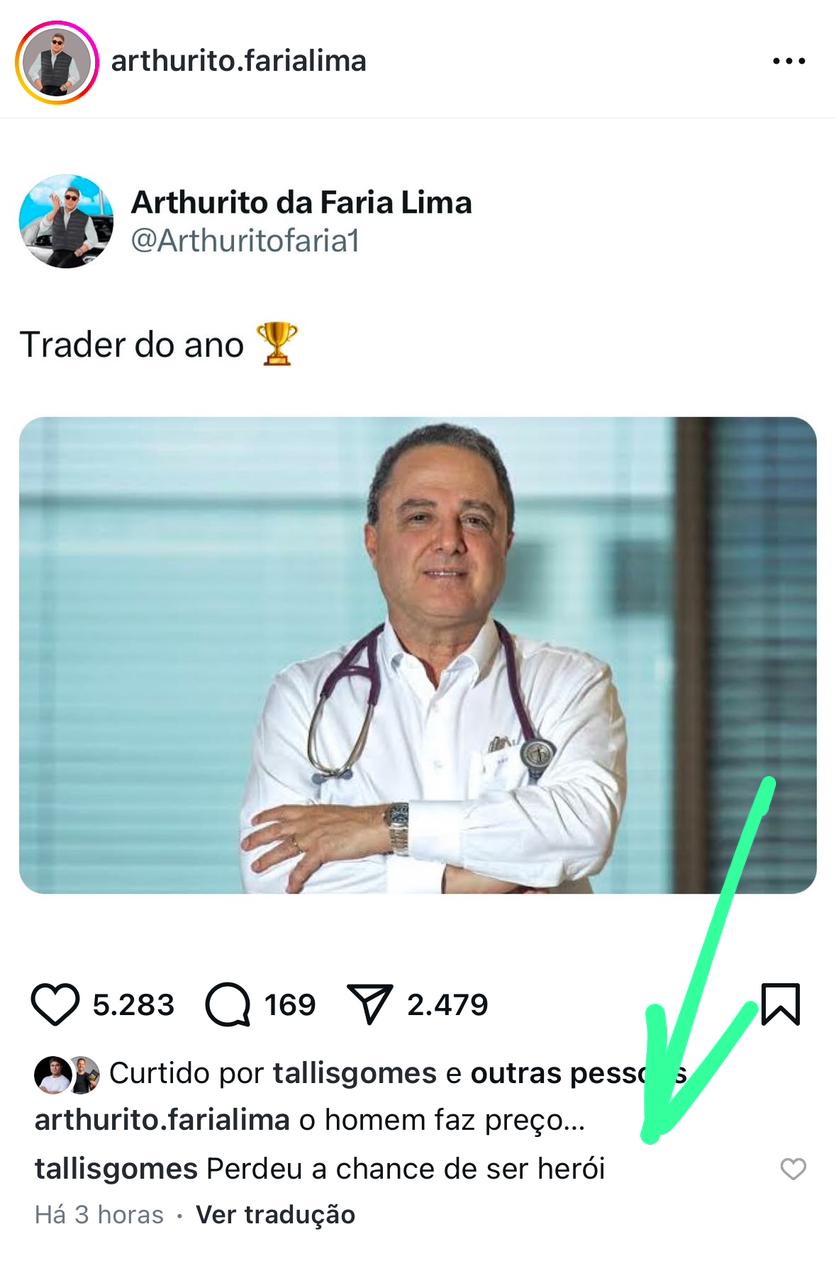Image resolution: width=836 pixels, height=1280 pixels.
Task: Visit the arthurito.farialima profile from the header username
Action: tap(238, 62)
